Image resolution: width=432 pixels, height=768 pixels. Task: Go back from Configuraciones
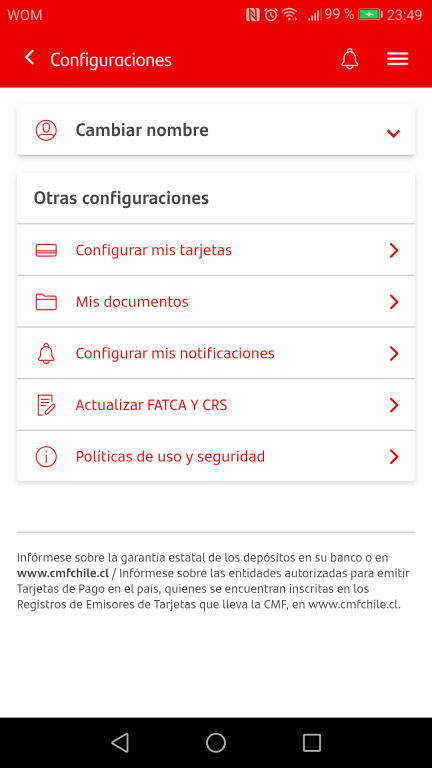(30, 58)
